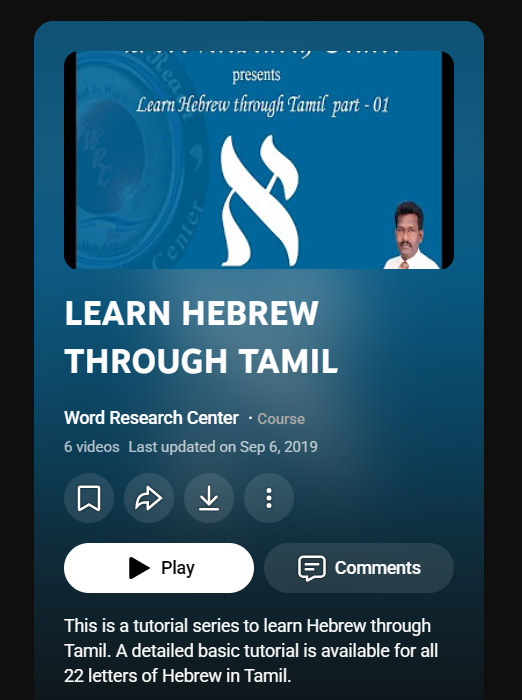The width and height of the screenshot is (522, 700).
Task: Save the playlist with the bookmark icon
Action: pos(89,498)
